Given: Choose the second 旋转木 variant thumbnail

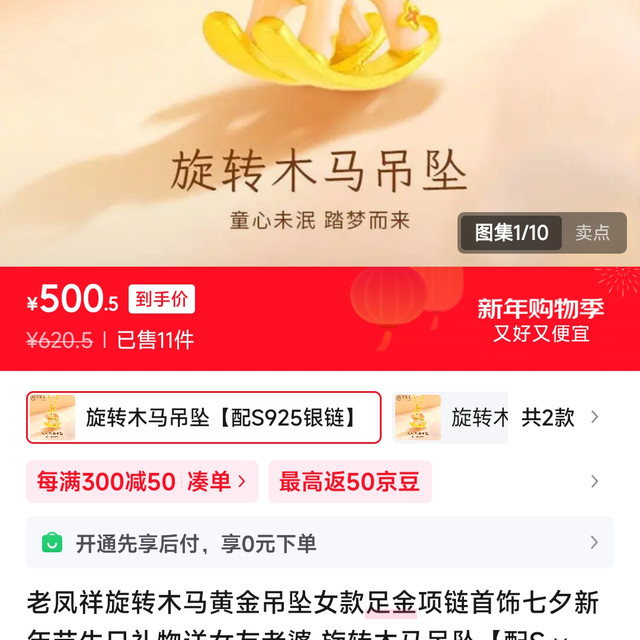Looking at the screenshot, I should [451, 417].
